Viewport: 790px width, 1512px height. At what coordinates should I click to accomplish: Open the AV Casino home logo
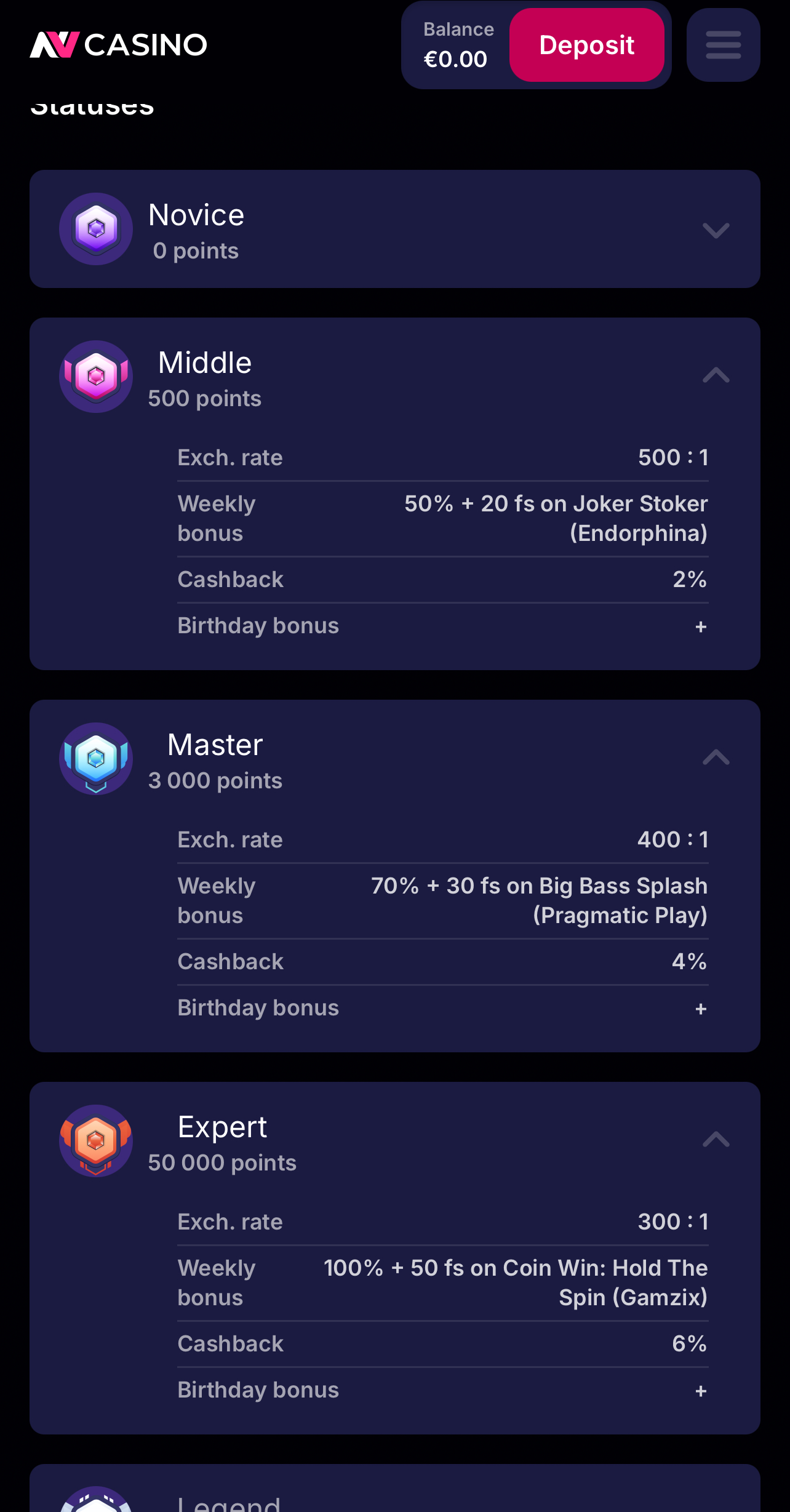coord(119,45)
